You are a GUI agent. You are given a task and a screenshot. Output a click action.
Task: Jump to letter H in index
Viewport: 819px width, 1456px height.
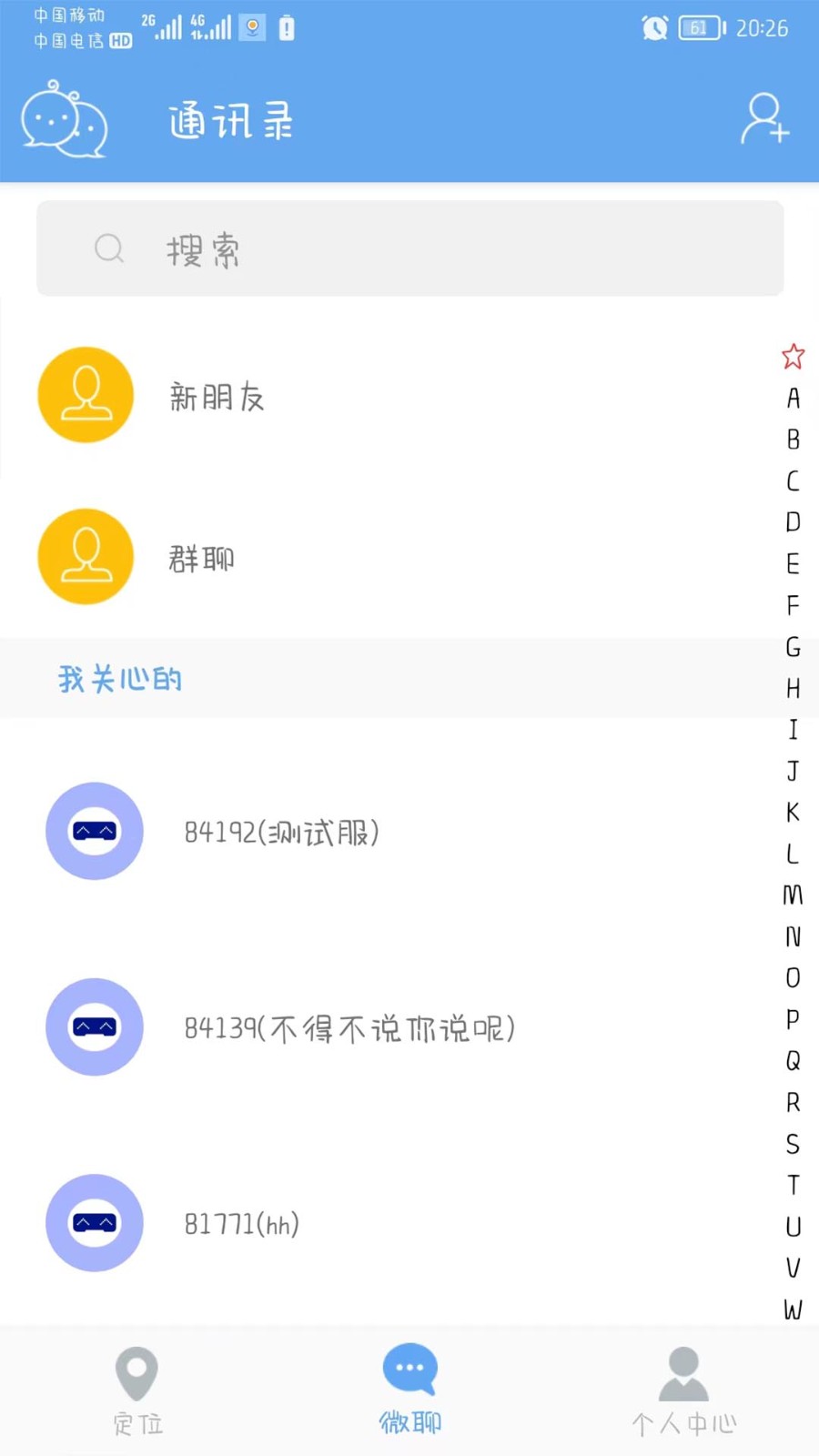coord(793,688)
